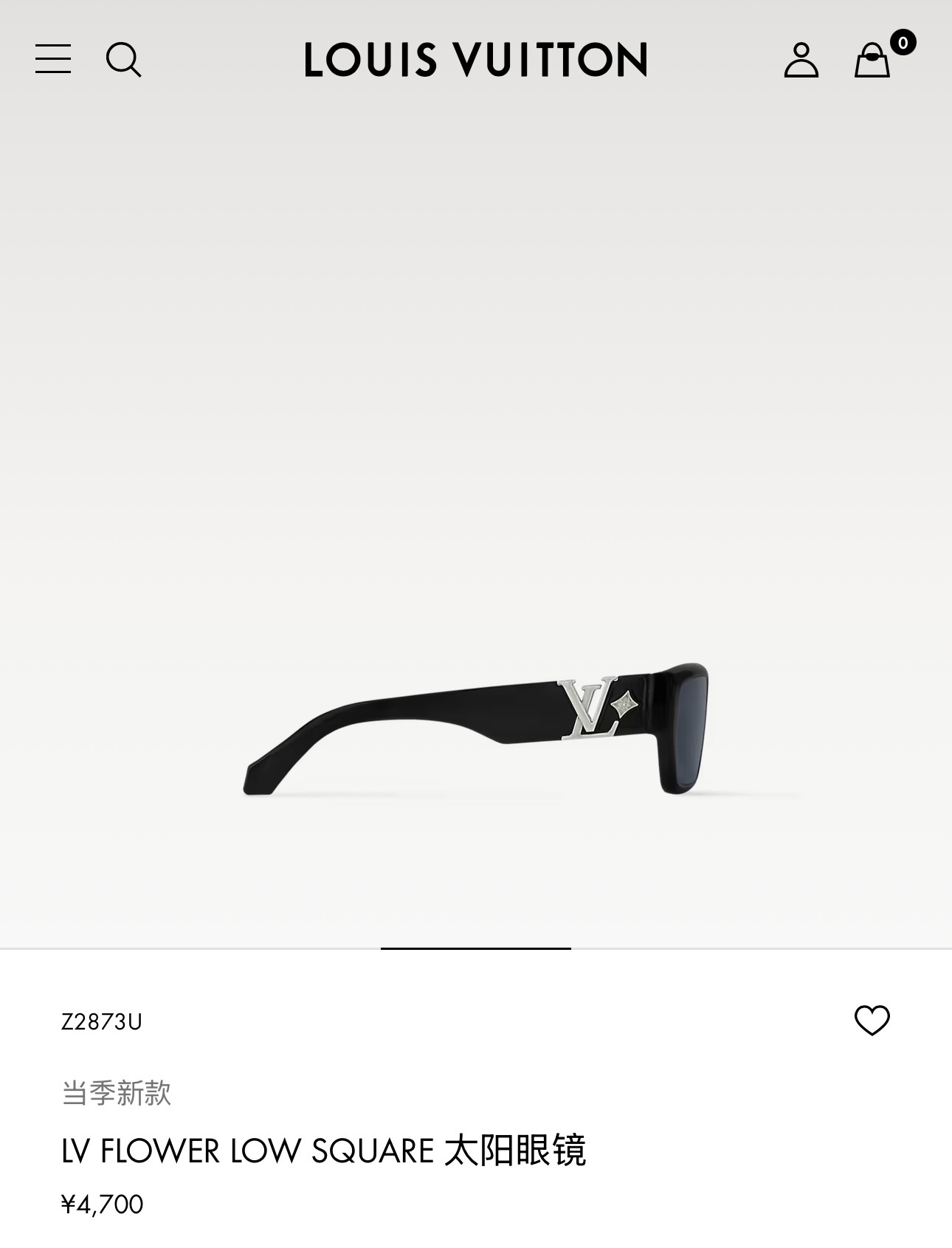Viewport: 952px width, 1248px height.
Task: Open the hamburger navigation menu
Action: tap(53, 59)
